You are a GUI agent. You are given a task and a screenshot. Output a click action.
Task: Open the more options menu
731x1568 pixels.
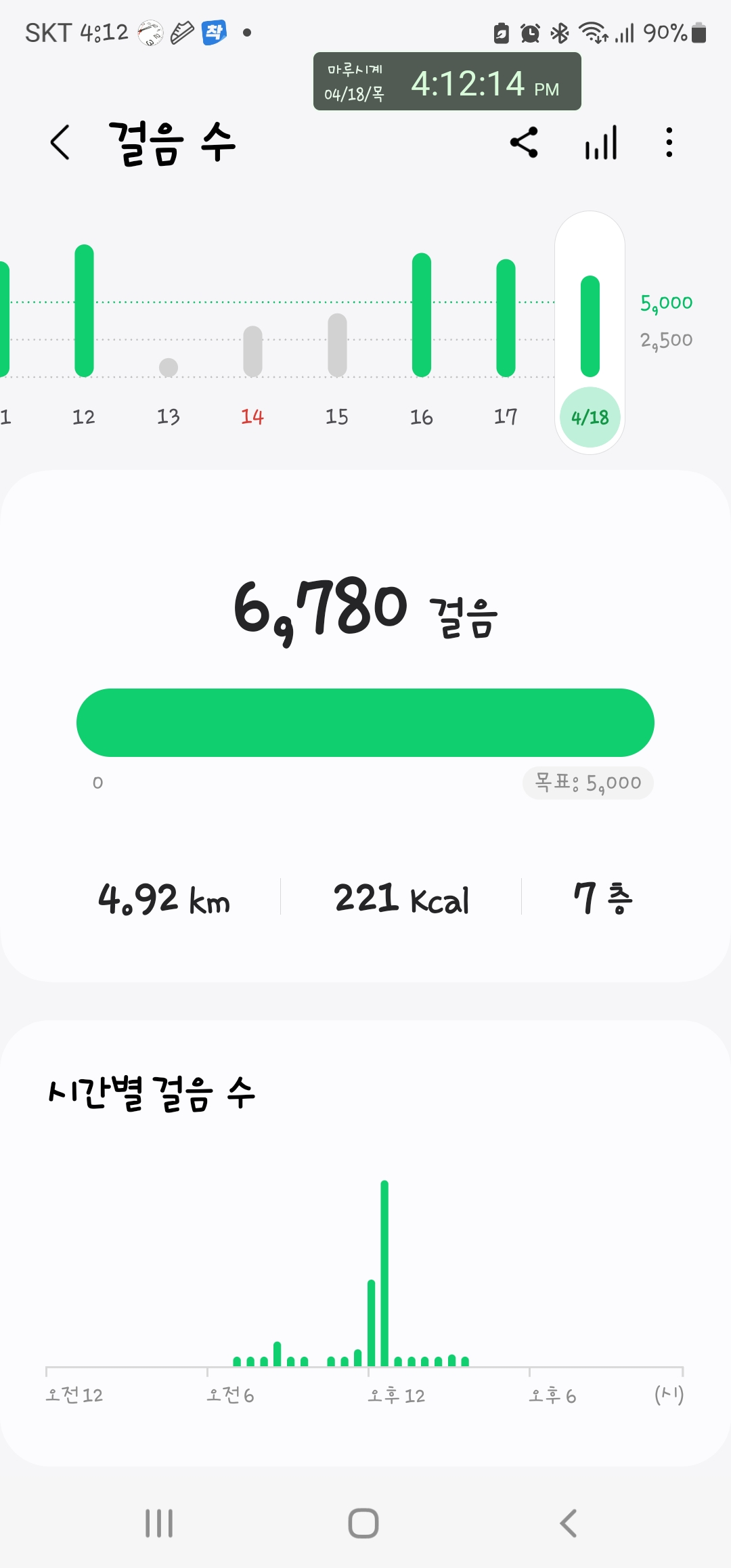point(669,142)
